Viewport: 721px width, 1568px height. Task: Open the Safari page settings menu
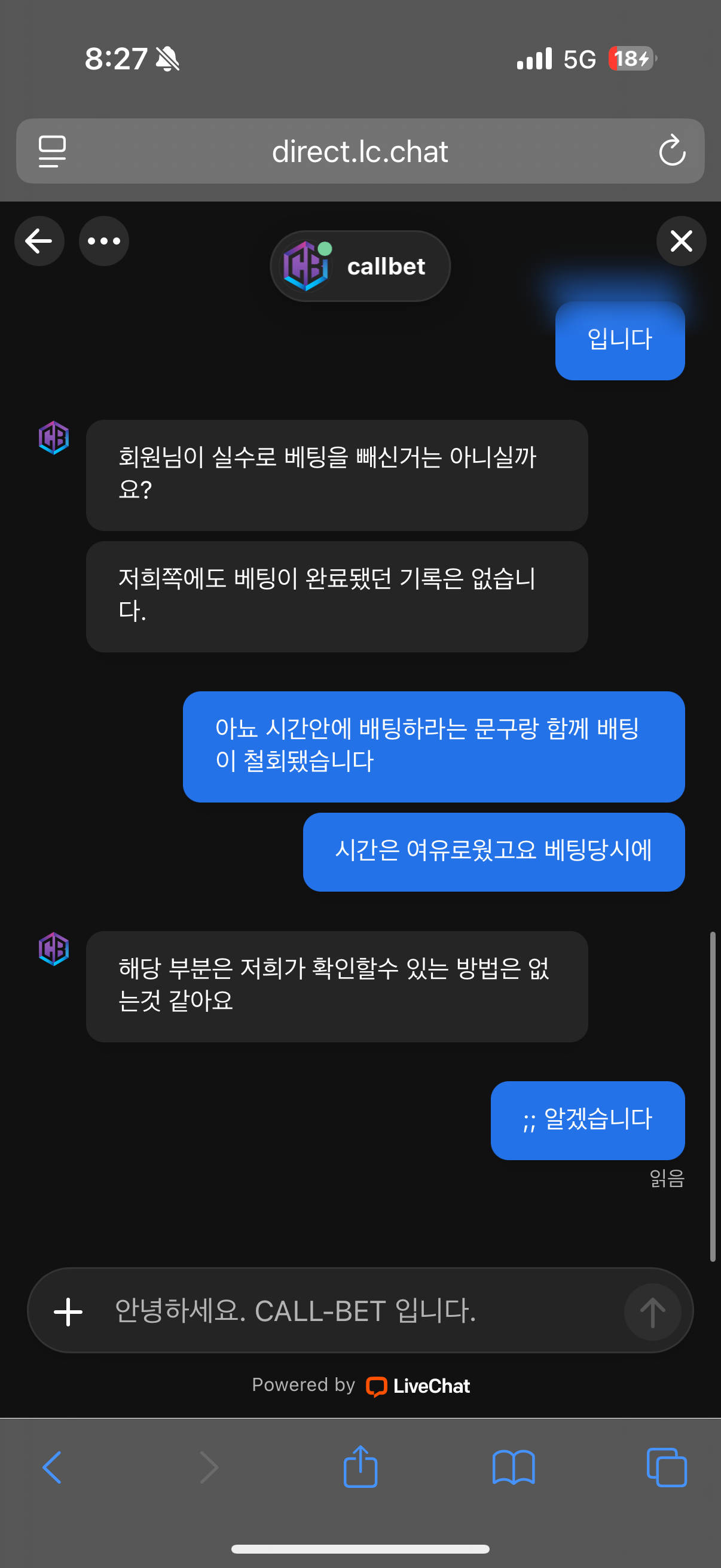click(53, 151)
